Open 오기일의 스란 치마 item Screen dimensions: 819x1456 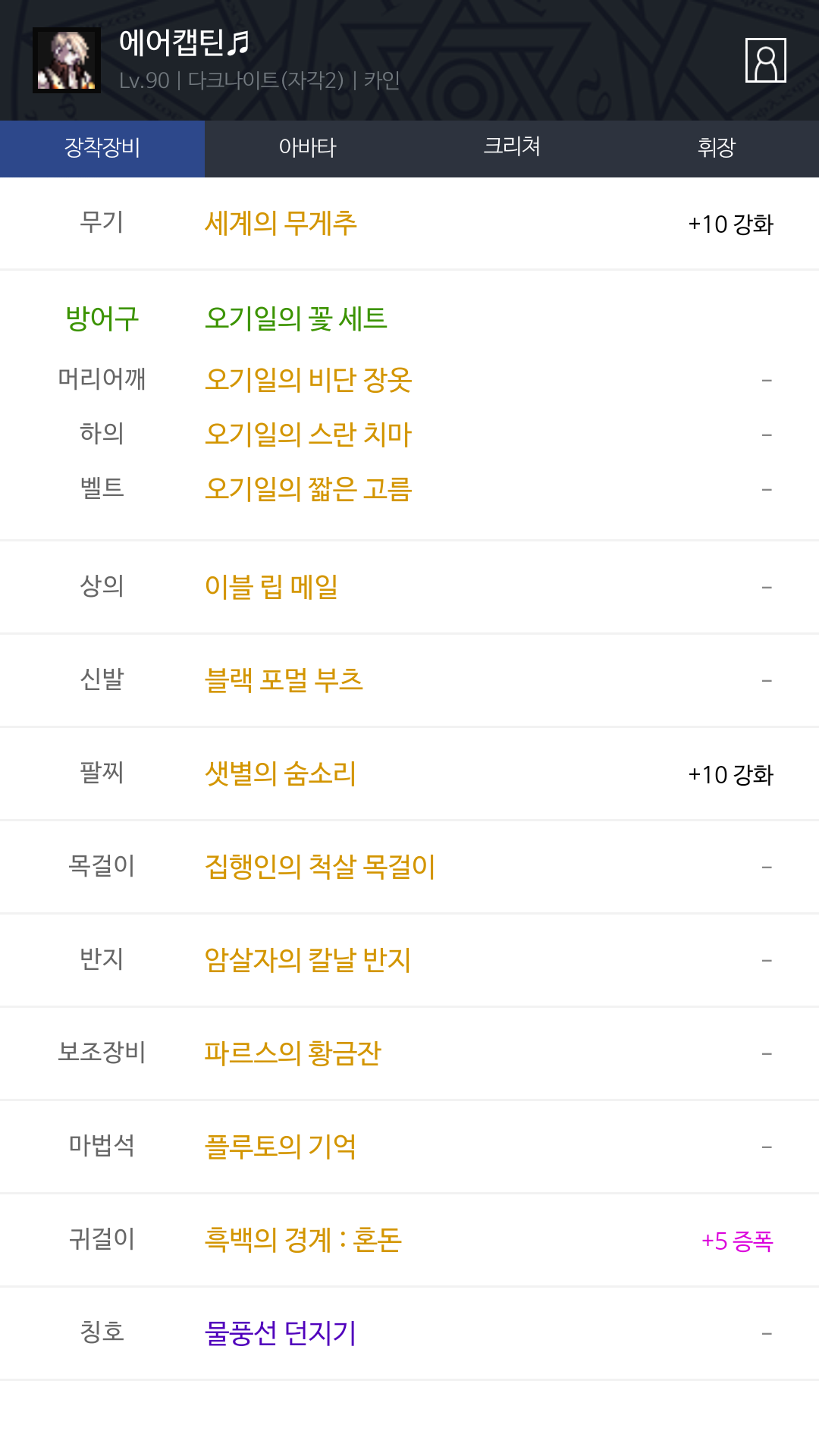click(x=308, y=435)
